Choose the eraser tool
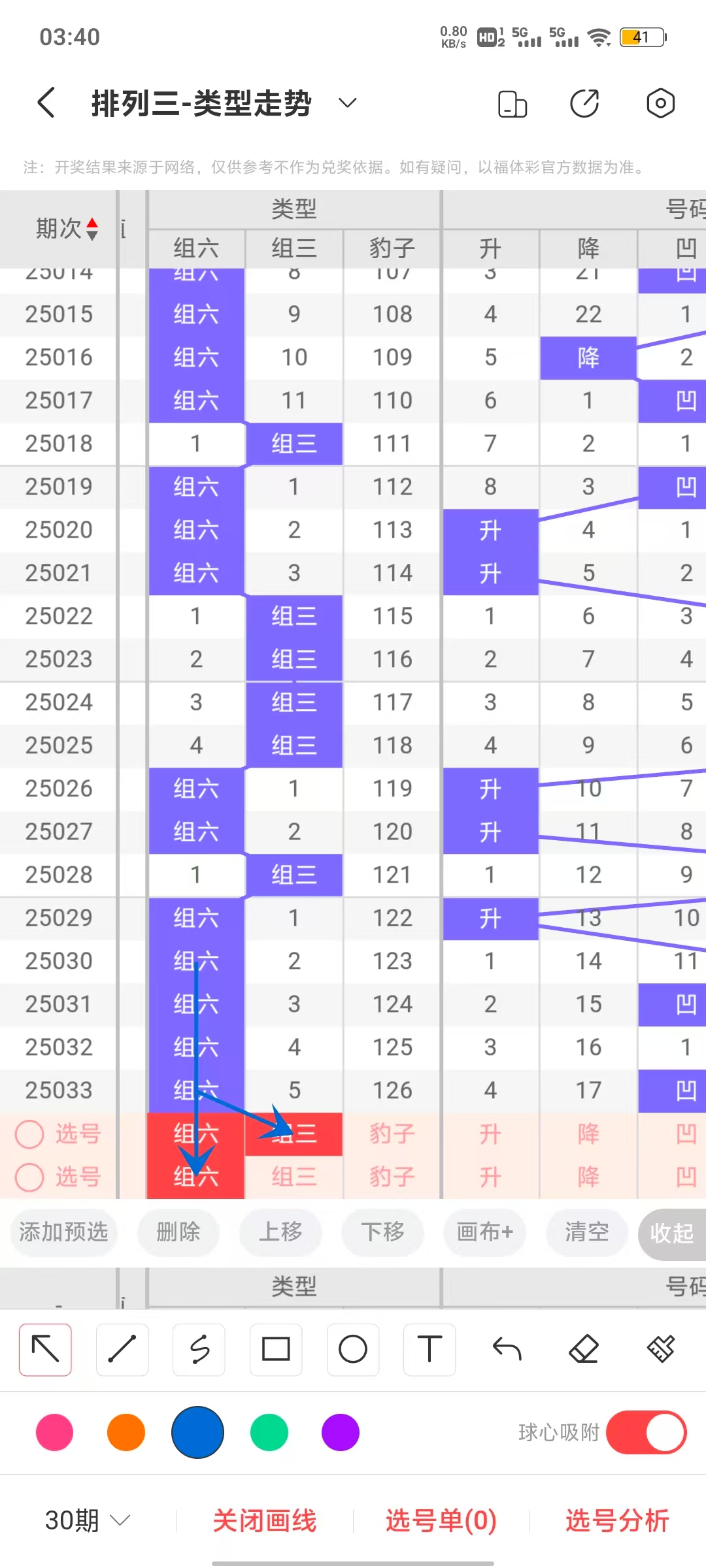The image size is (706, 1568). [584, 1350]
